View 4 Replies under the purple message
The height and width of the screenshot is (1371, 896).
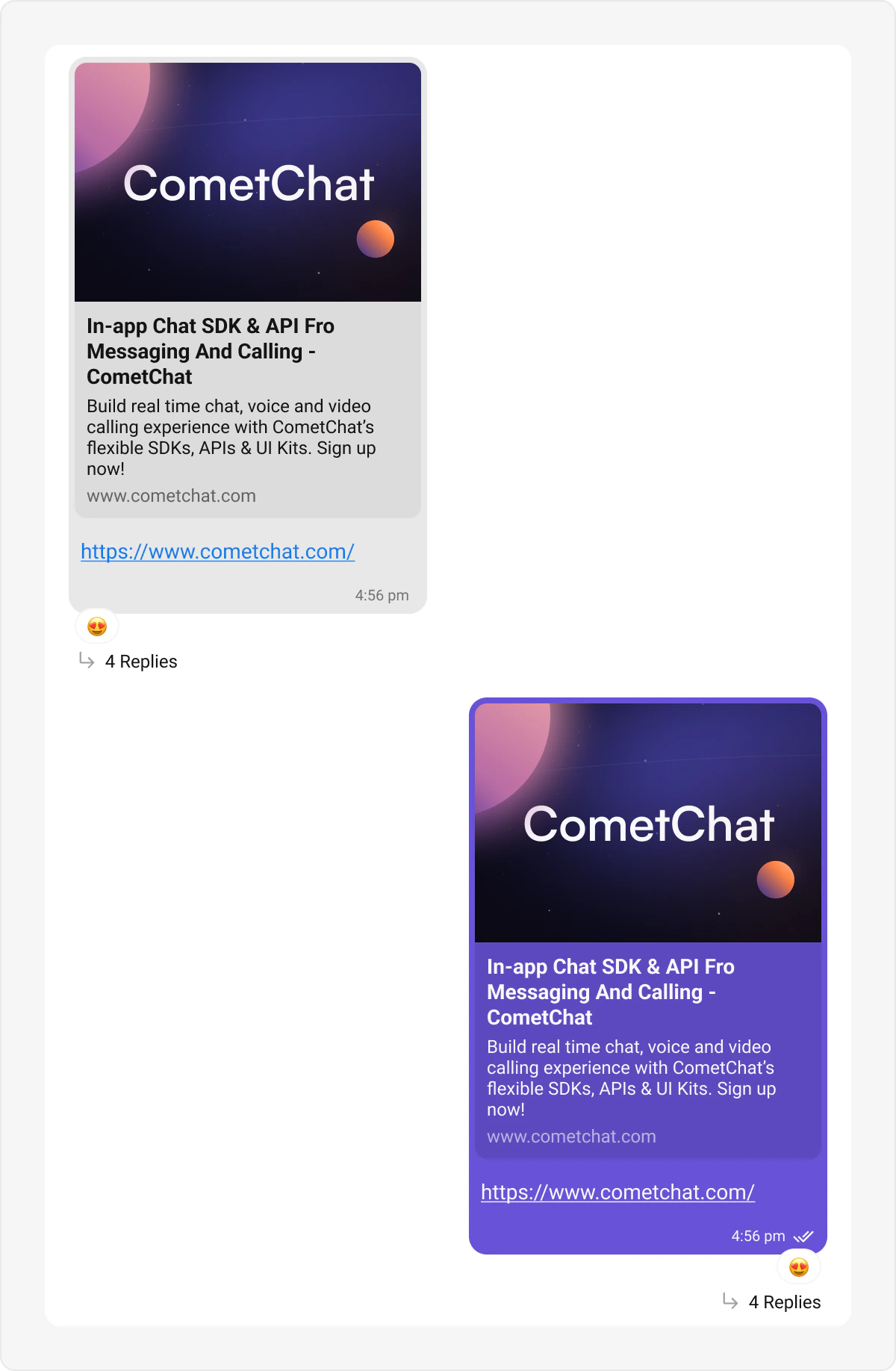click(x=784, y=1302)
